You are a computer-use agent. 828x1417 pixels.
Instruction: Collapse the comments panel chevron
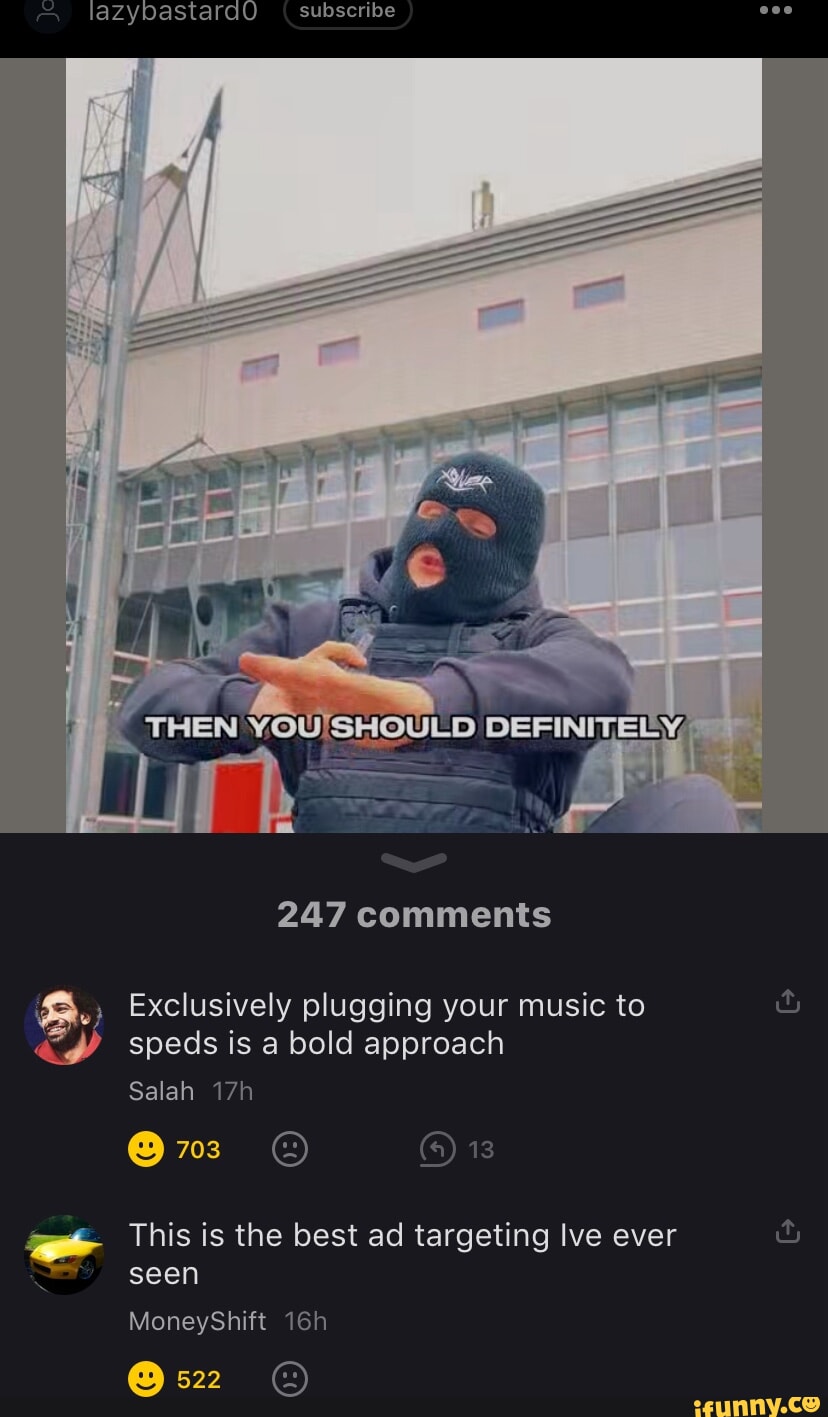(x=414, y=861)
